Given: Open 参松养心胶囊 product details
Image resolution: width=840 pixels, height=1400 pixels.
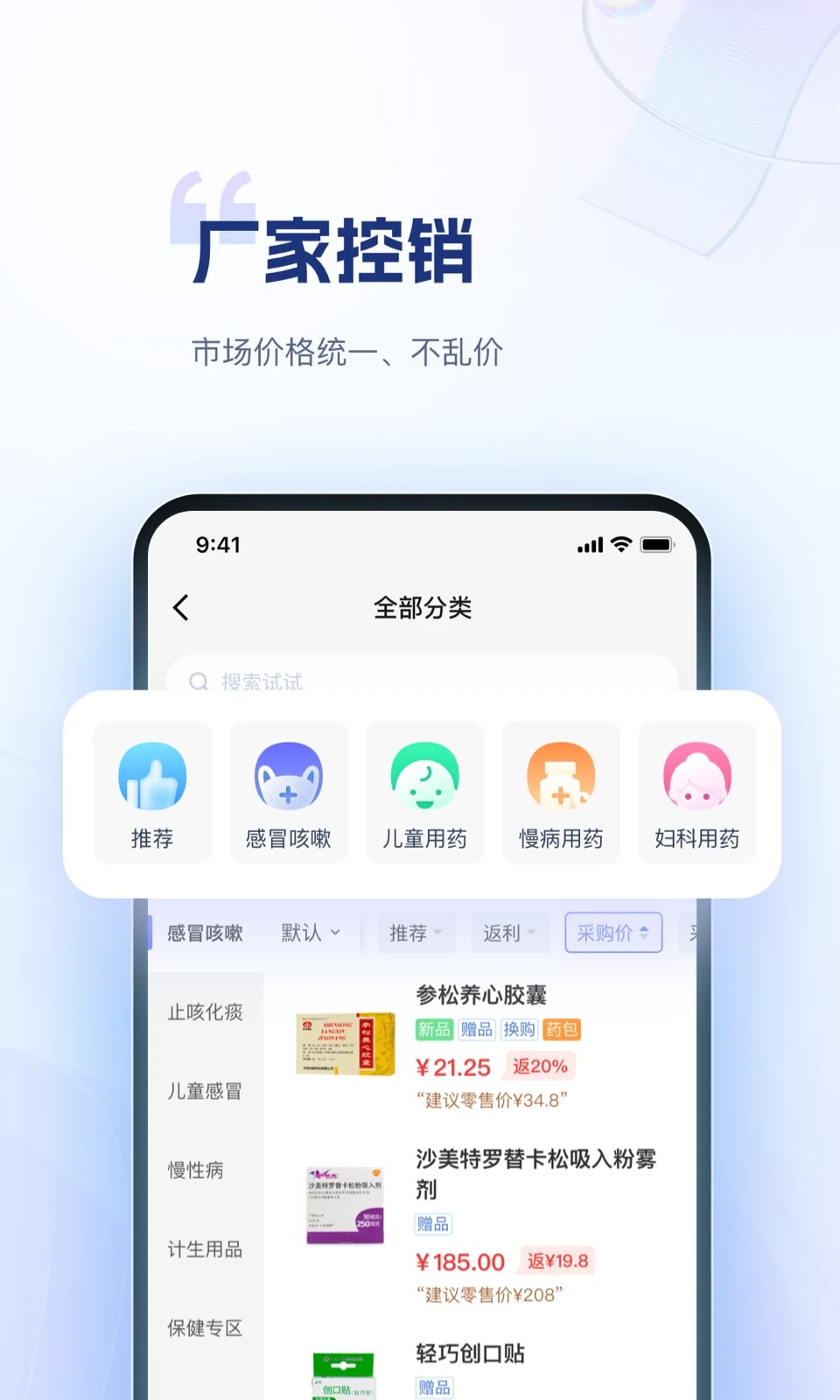Looking at the screenshot, I should (x=481, y=994).
